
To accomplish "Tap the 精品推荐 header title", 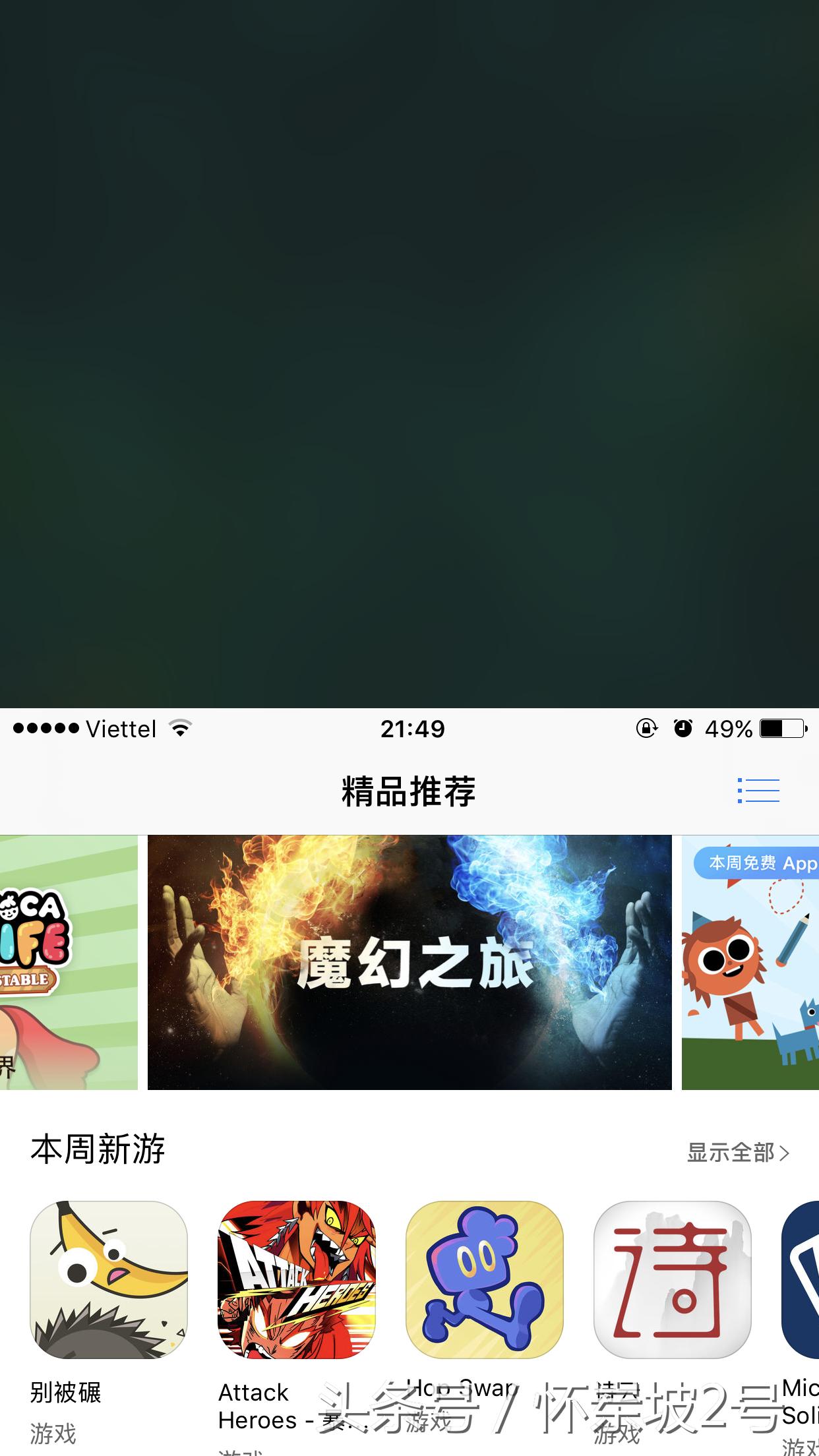I will tap(409, 791).
